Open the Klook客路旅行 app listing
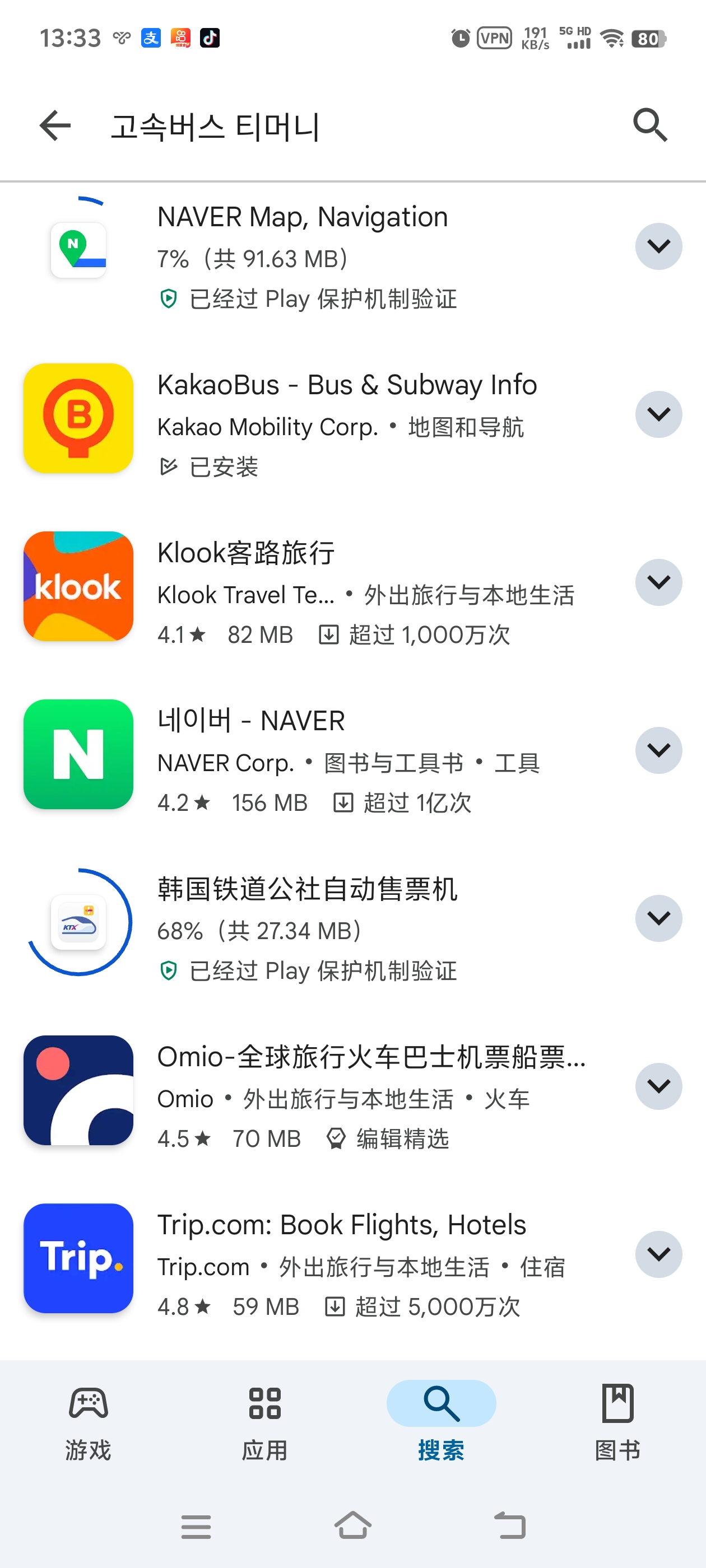The image size is (706, 1568). [245, 553]
